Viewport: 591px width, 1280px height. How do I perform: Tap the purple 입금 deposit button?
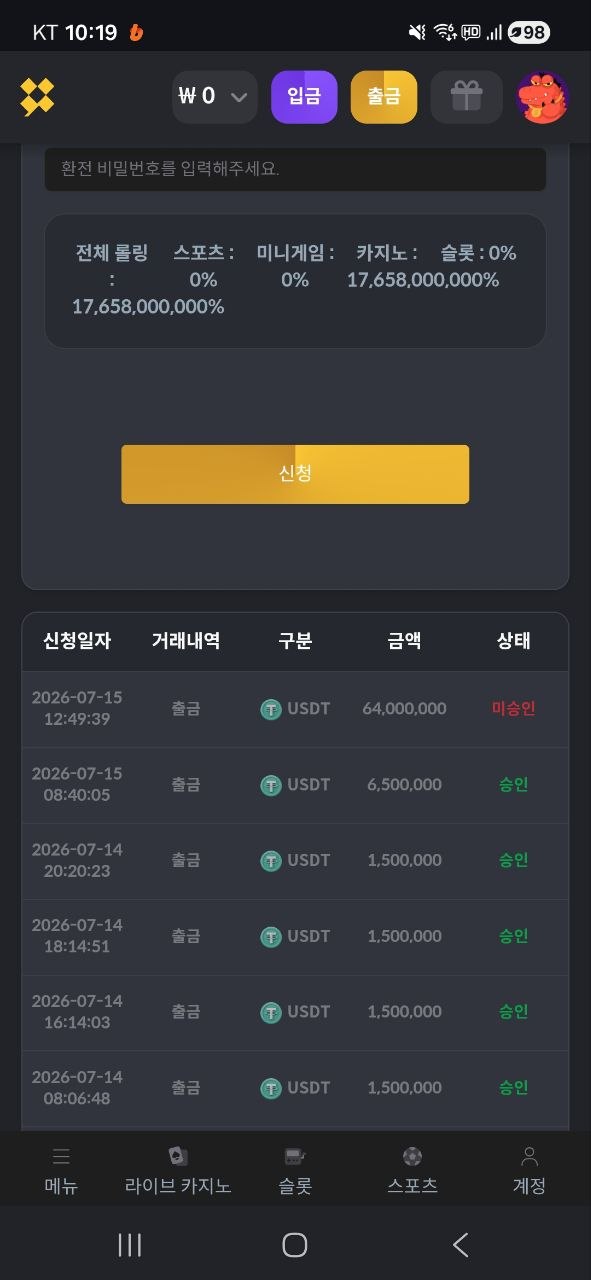[304, 97]
